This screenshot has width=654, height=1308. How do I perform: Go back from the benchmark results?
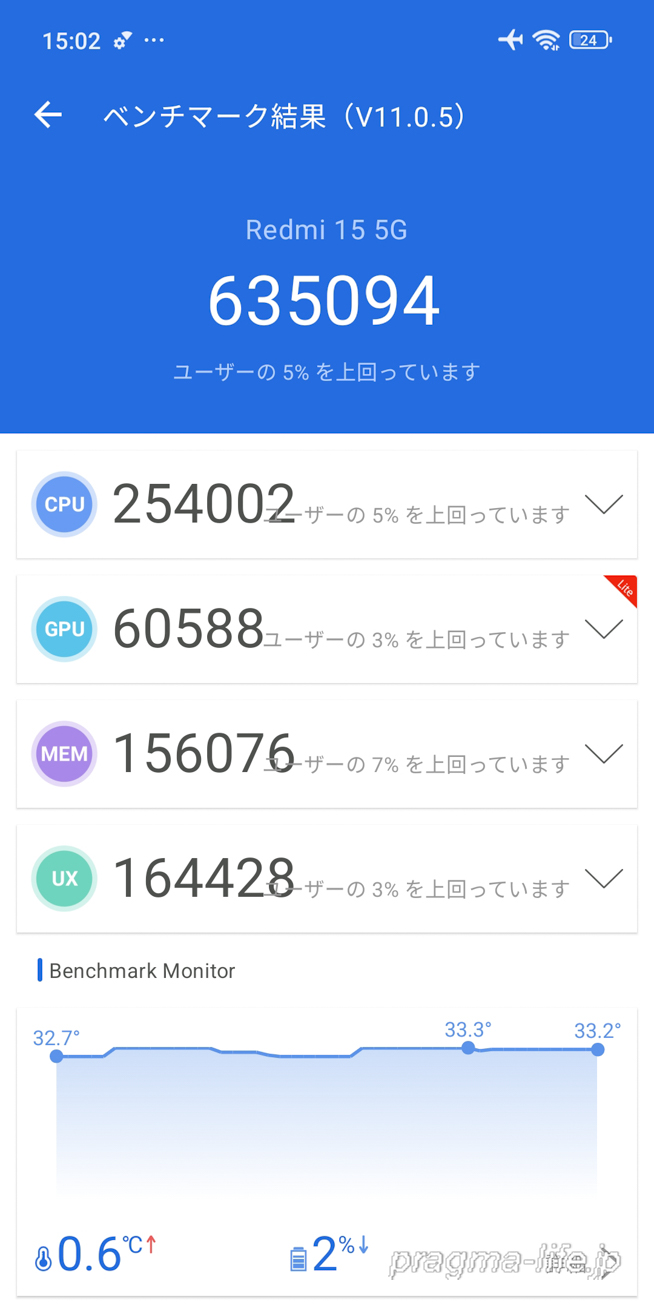point(48,116)
